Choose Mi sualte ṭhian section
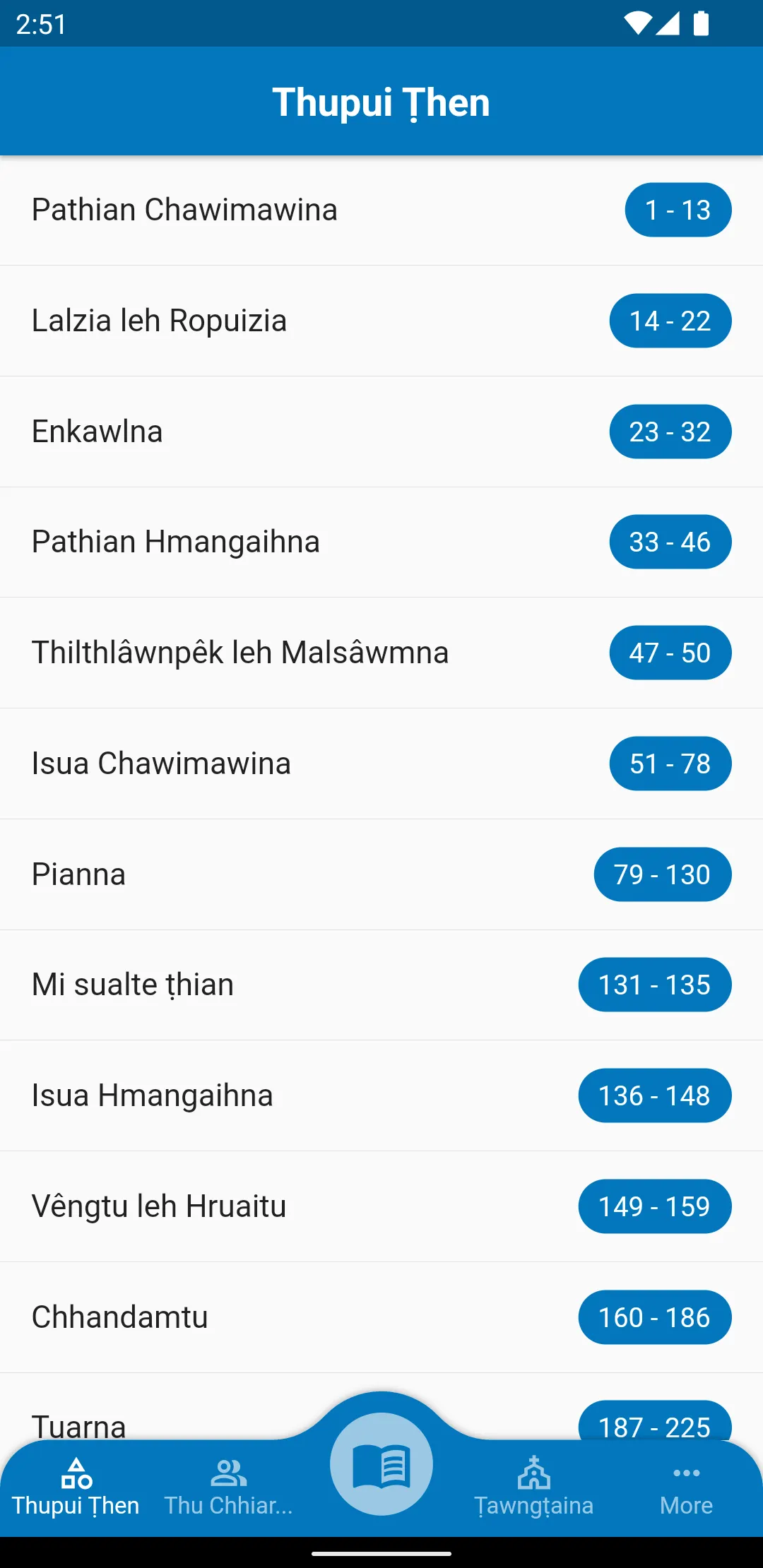 [381, 985]
